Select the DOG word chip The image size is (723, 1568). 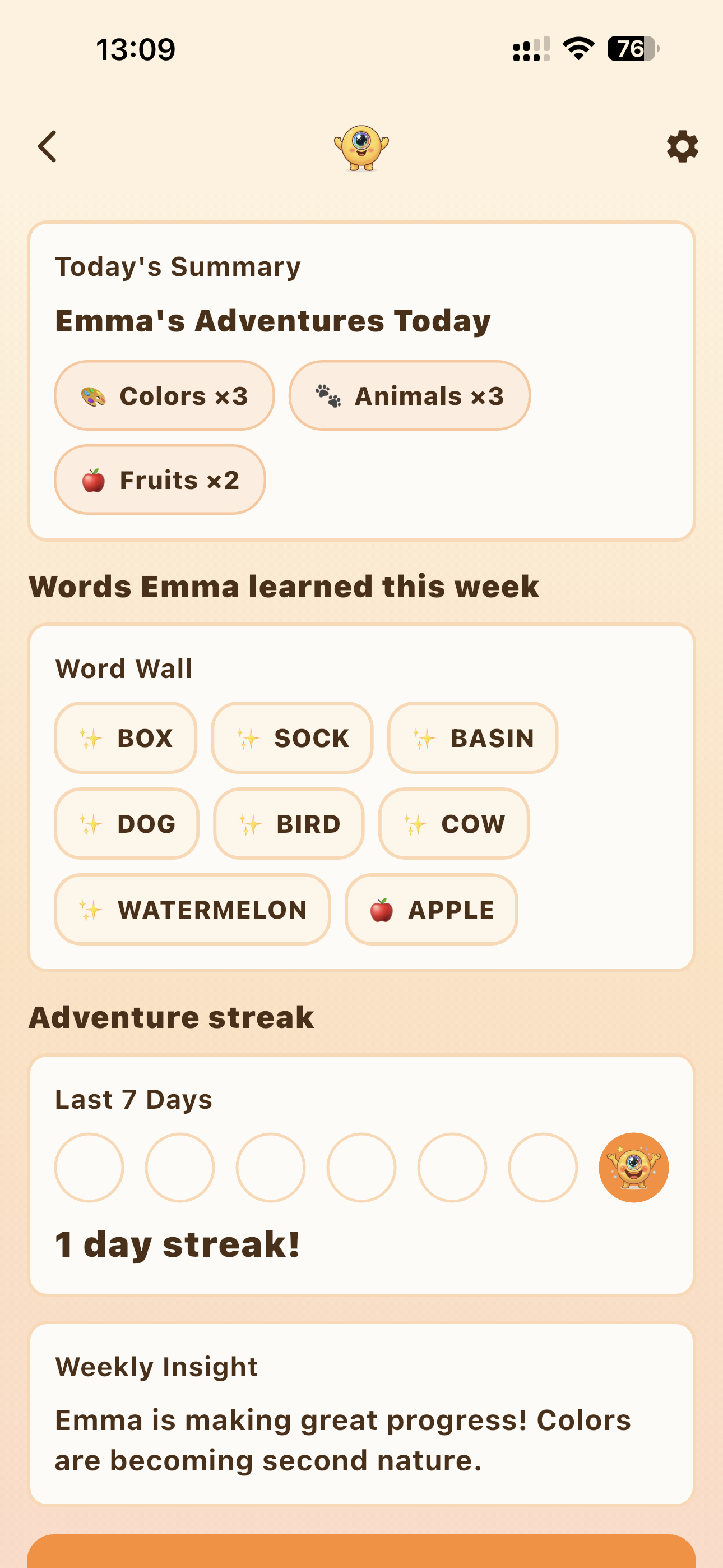coord(126,824)
